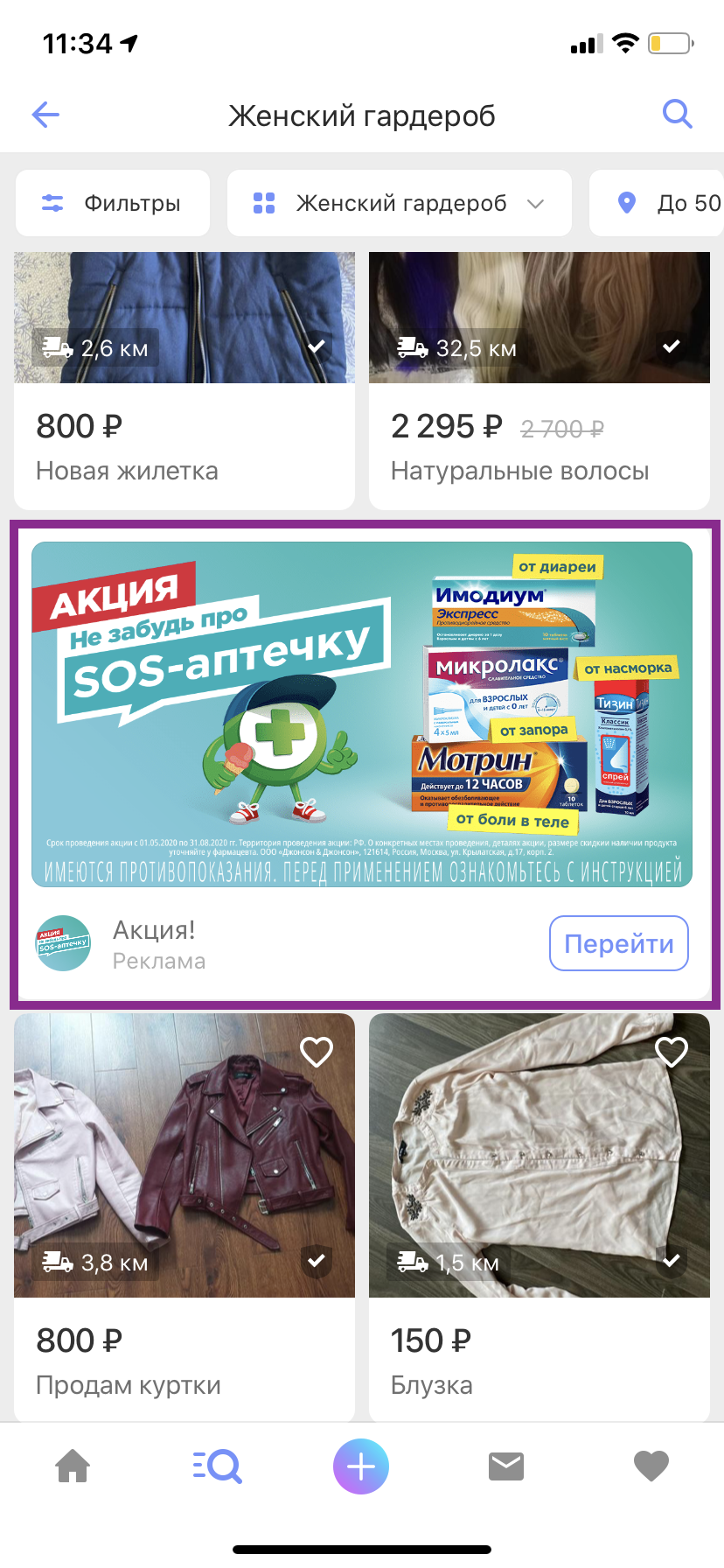Switch to the favorites heart tab

pos(651,1466)
